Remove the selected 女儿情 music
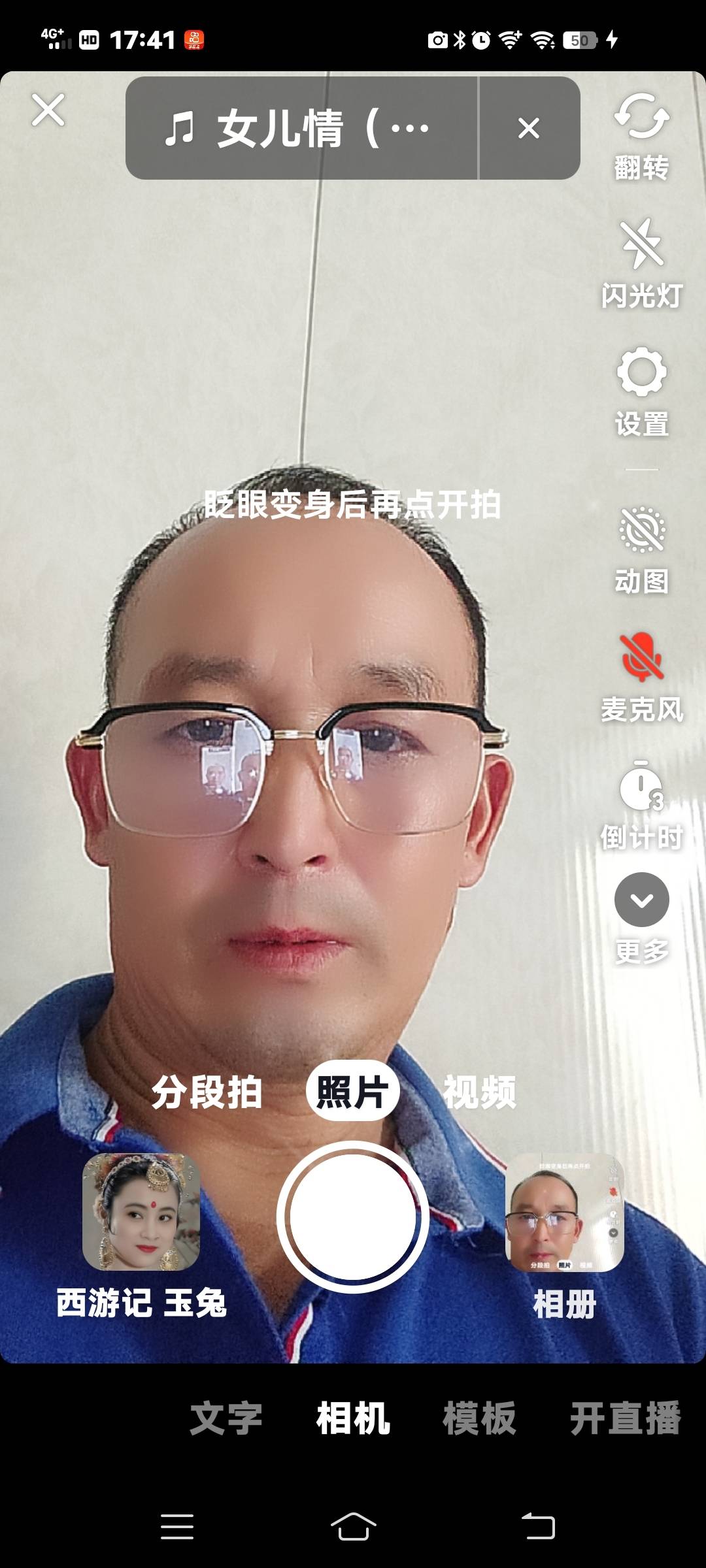The height and width of the screenshot is (1568, 706). [529, 128]
